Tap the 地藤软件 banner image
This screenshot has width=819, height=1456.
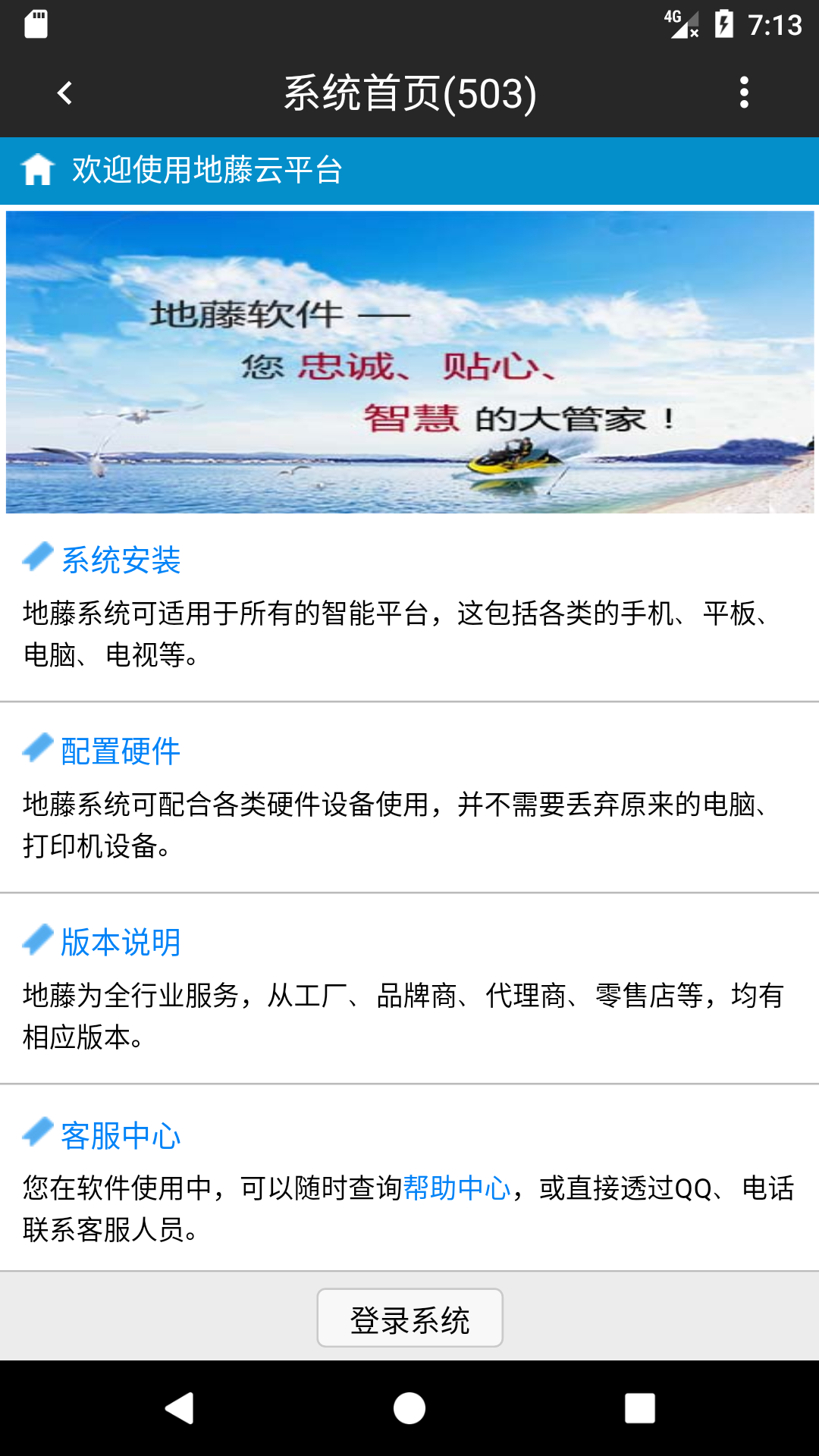click(x=409, y=362)
